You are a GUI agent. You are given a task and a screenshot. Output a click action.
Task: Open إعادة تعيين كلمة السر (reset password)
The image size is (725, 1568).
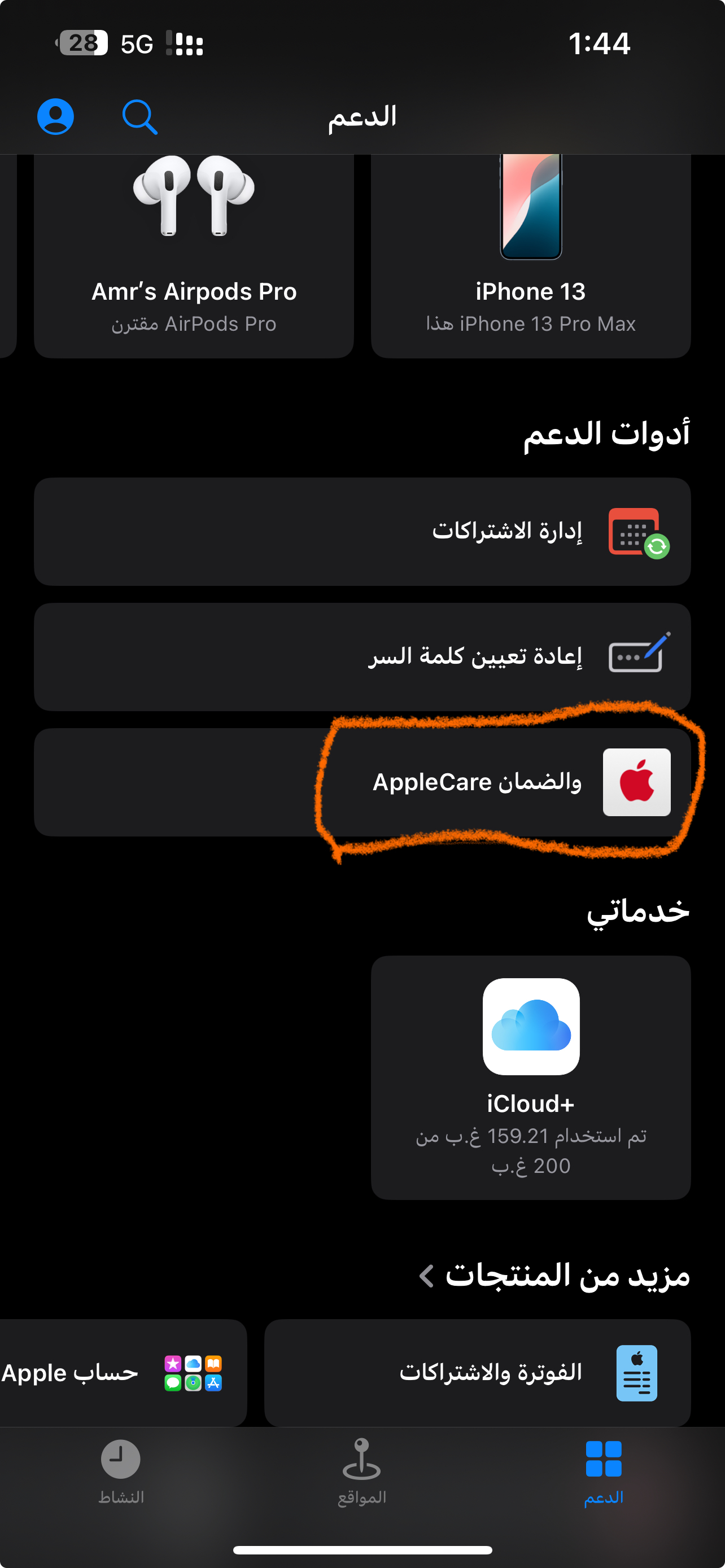[x=362, y=657]
